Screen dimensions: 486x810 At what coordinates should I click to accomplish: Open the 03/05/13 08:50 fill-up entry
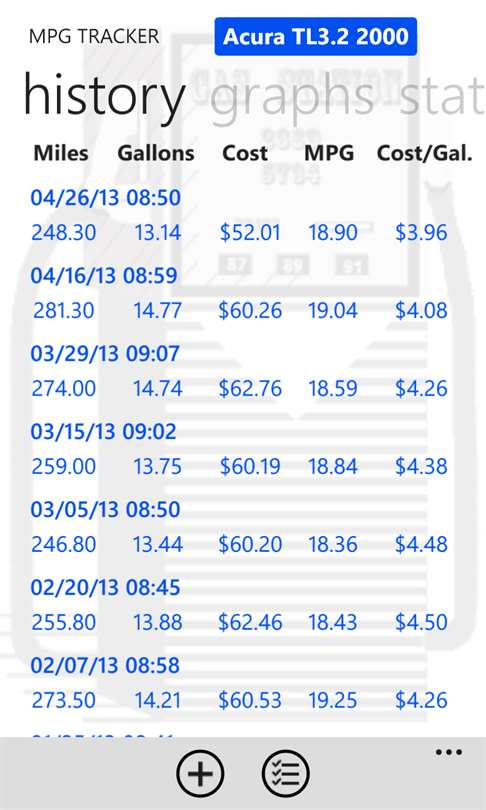tap(239, 527)
